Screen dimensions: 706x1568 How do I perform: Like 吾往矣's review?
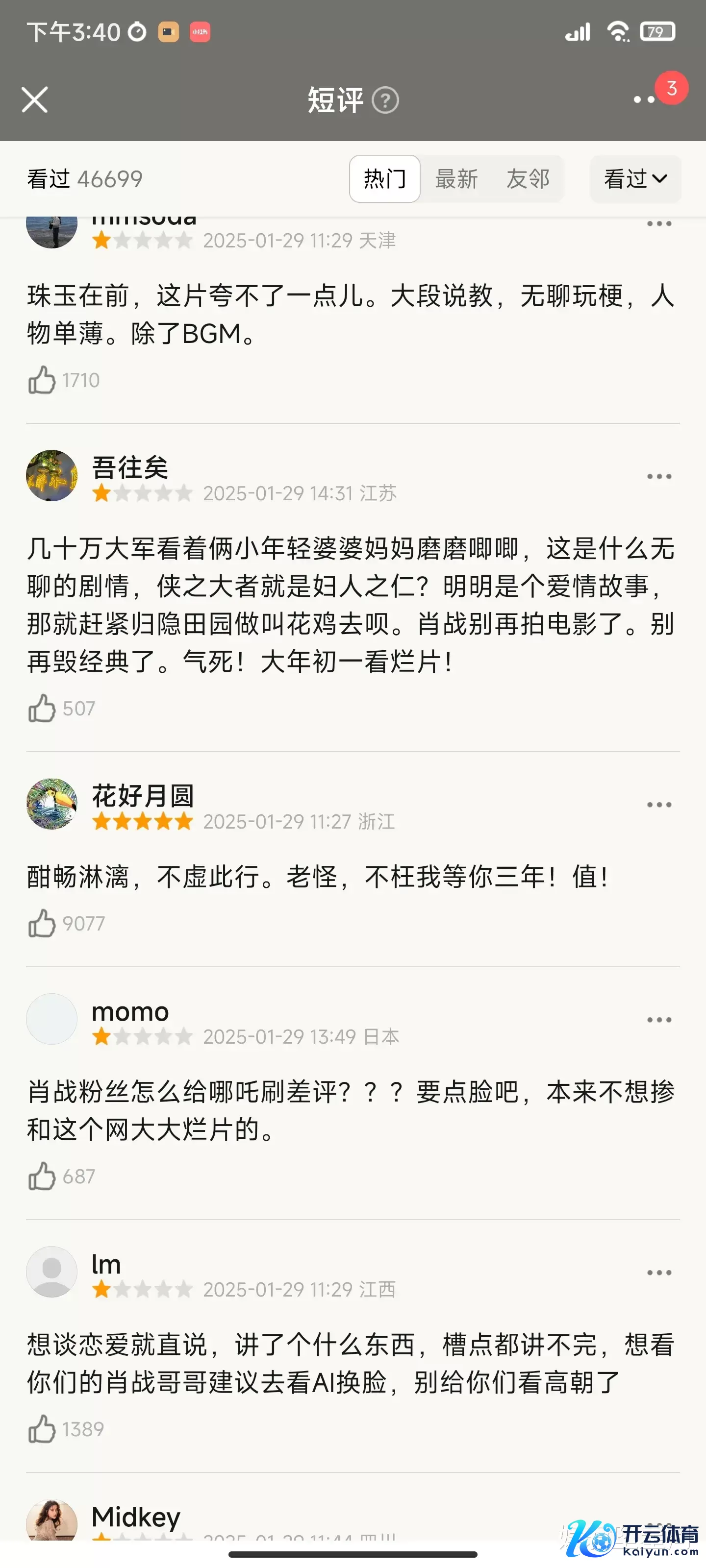tap(41, 709)
